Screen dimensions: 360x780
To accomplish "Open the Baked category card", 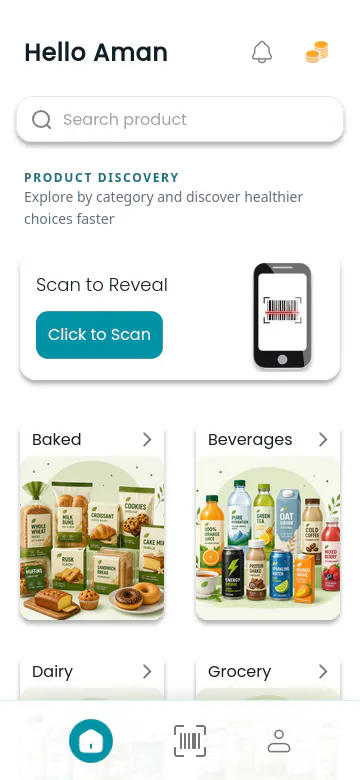I will tap(92, 522).
